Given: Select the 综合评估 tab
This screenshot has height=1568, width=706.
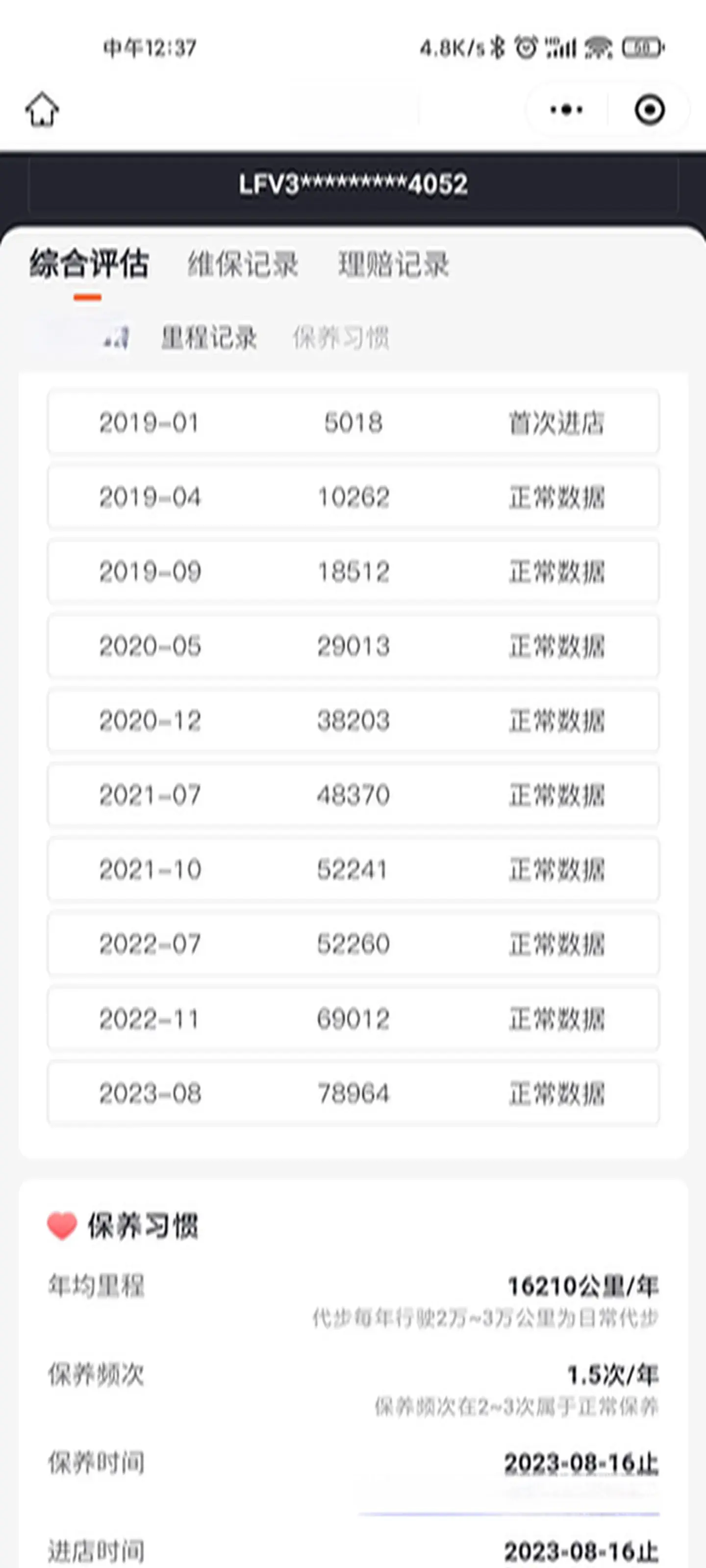Looking at the screenshot, I should point(89,264).
